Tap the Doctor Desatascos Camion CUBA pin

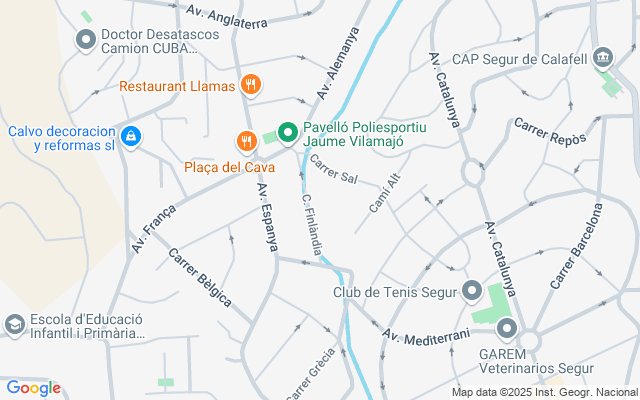tap(86, 39)
